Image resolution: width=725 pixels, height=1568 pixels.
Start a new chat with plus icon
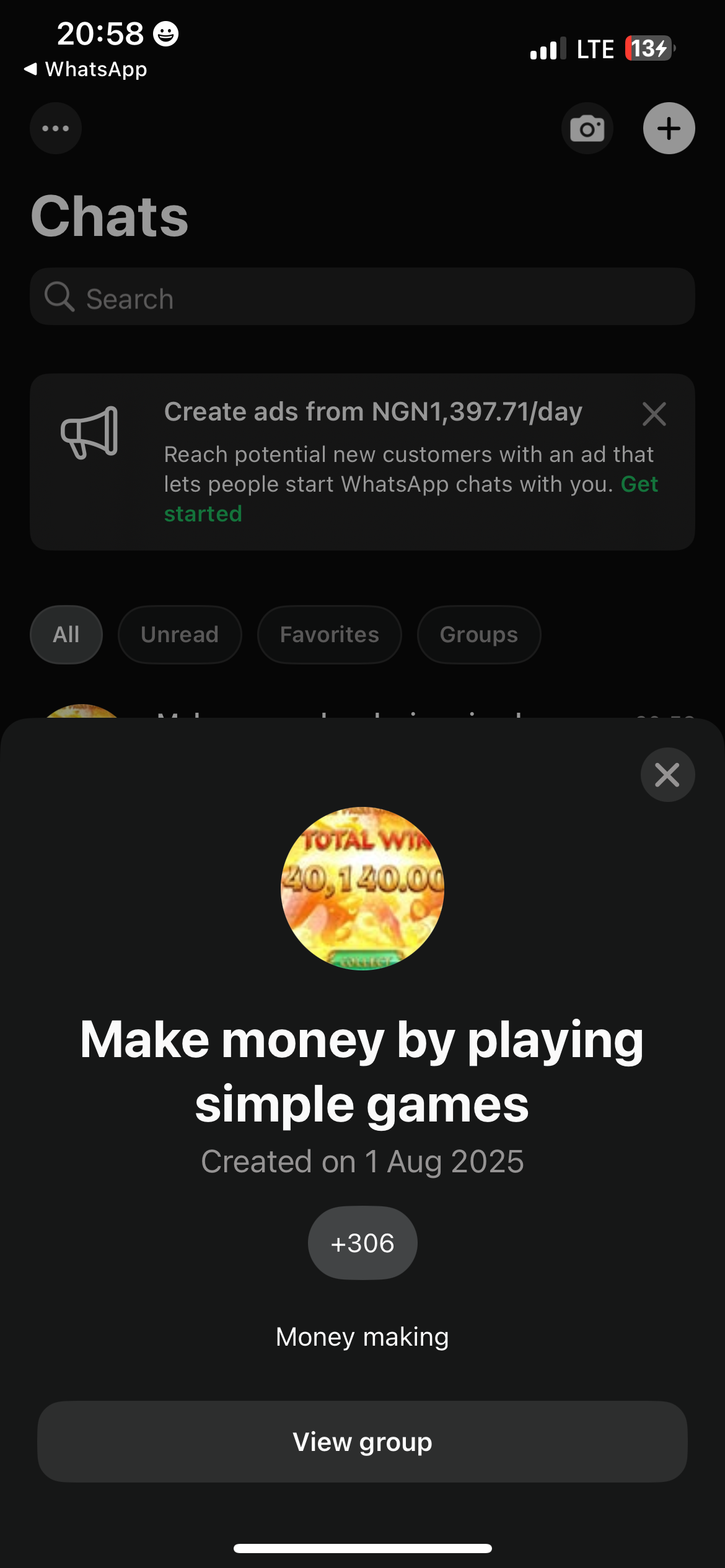coord(669,128)
